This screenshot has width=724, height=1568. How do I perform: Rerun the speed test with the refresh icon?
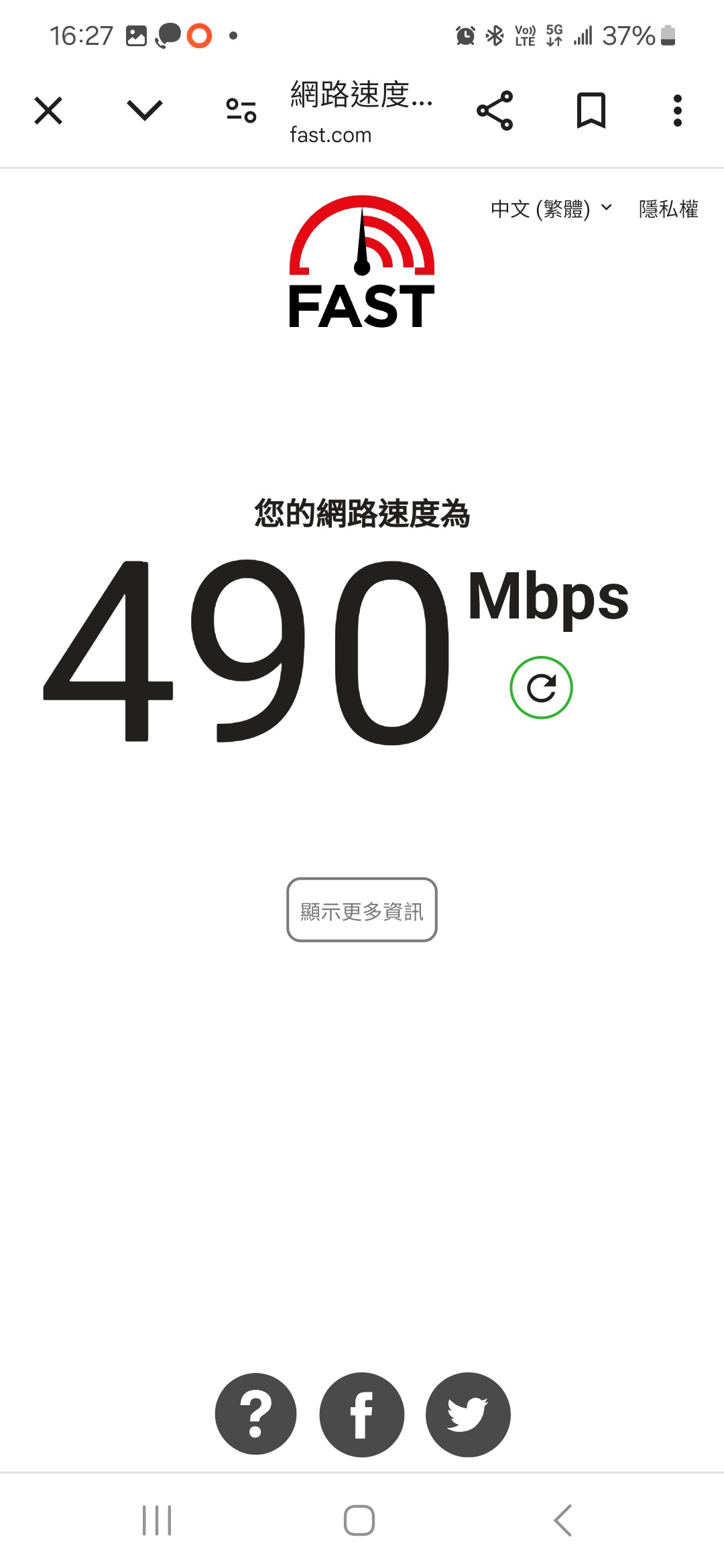(x=541, y=688)
